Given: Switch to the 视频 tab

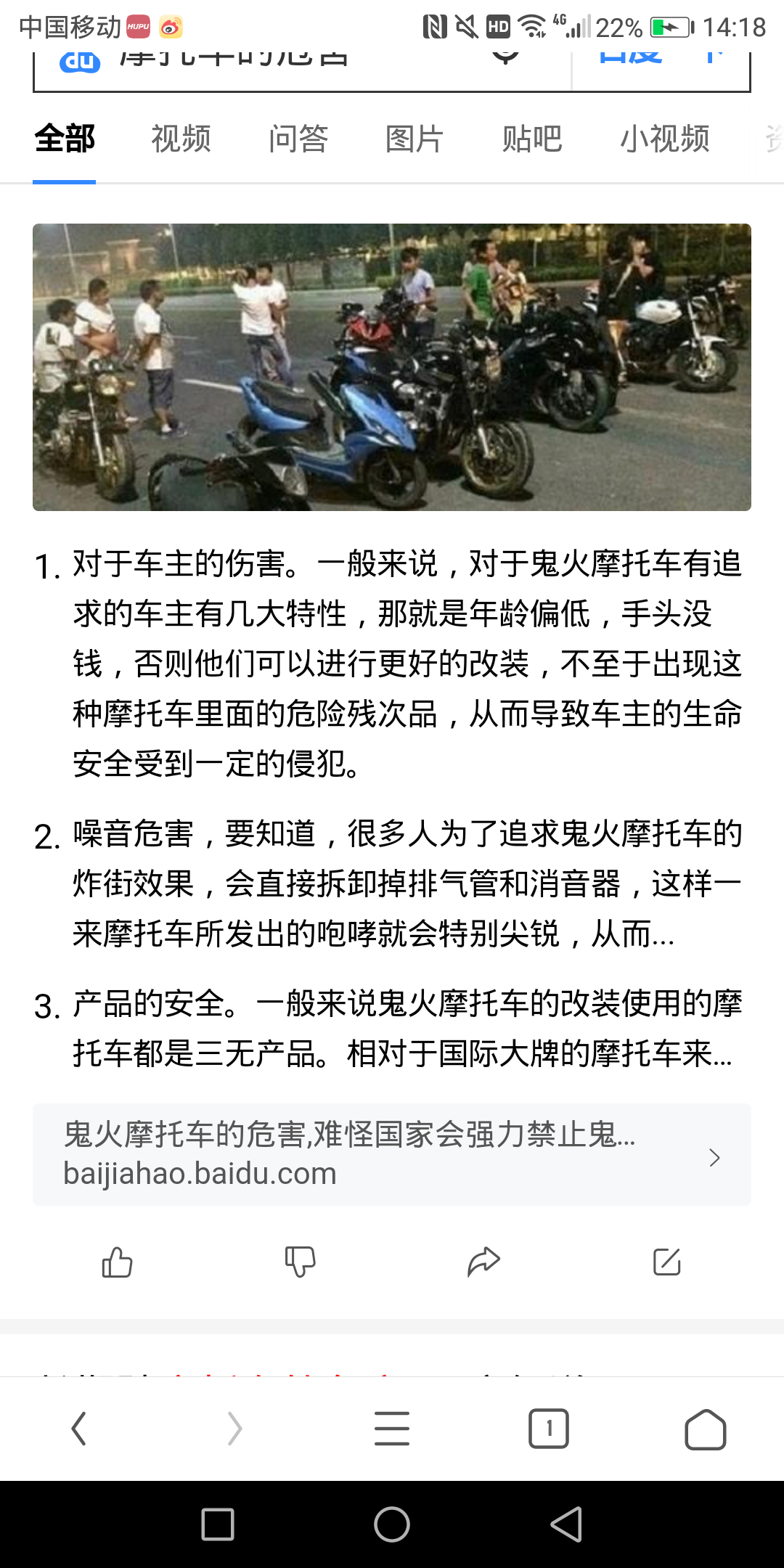Looking at the screenshot, I should coord(181,139).
